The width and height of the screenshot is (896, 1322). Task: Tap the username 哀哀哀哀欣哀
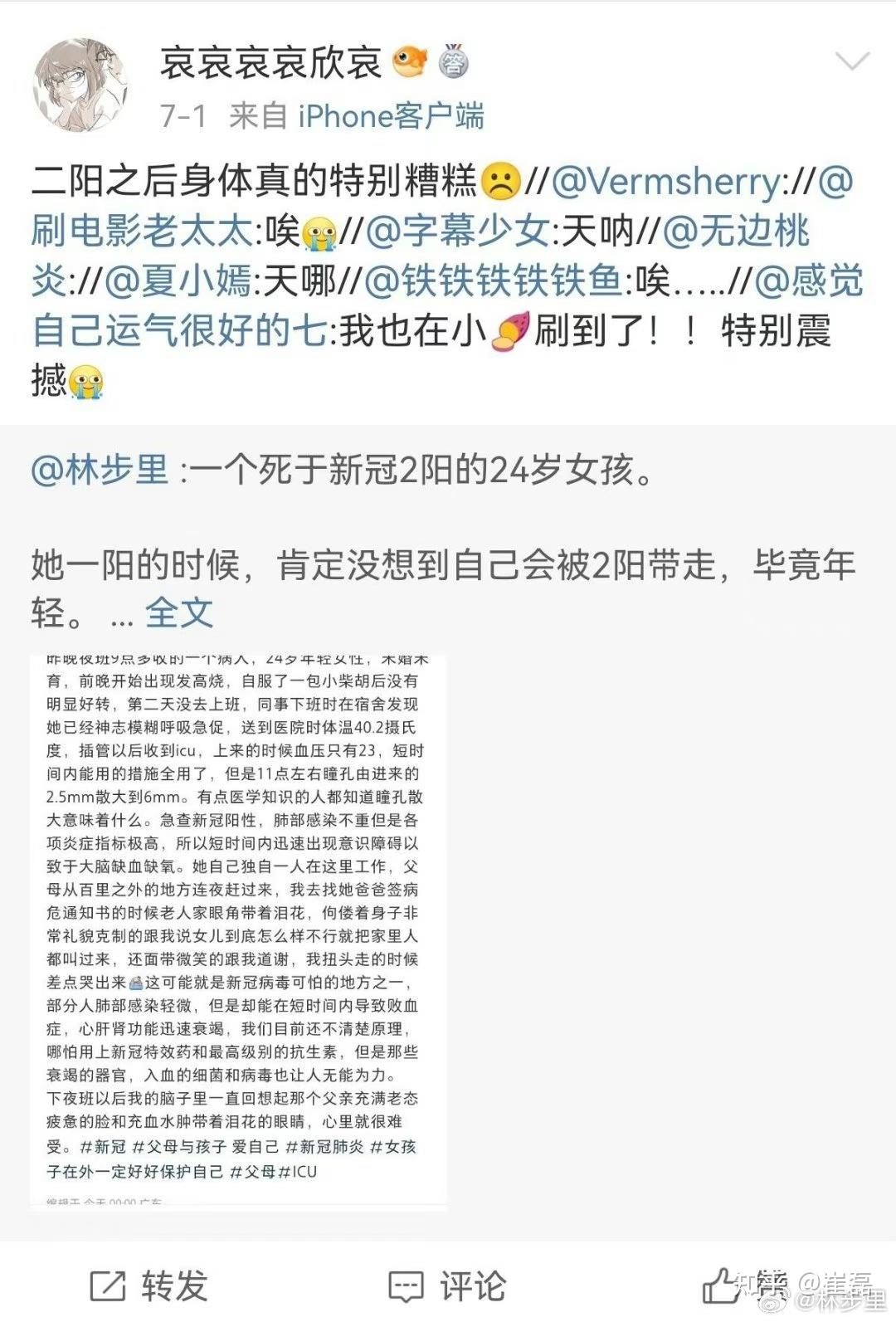[x=270, y=64]
